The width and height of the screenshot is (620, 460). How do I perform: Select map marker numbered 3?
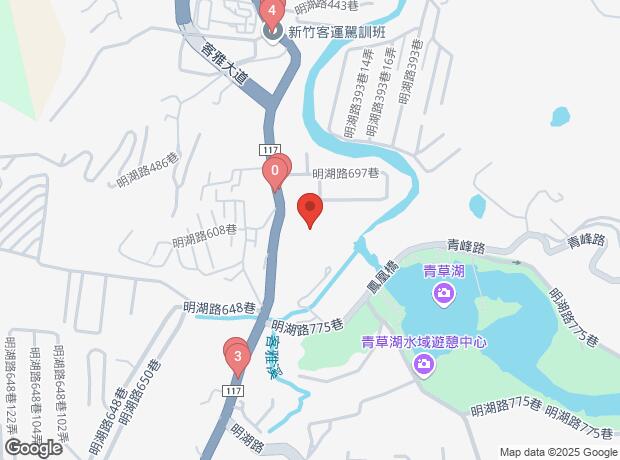pos(236,355)
